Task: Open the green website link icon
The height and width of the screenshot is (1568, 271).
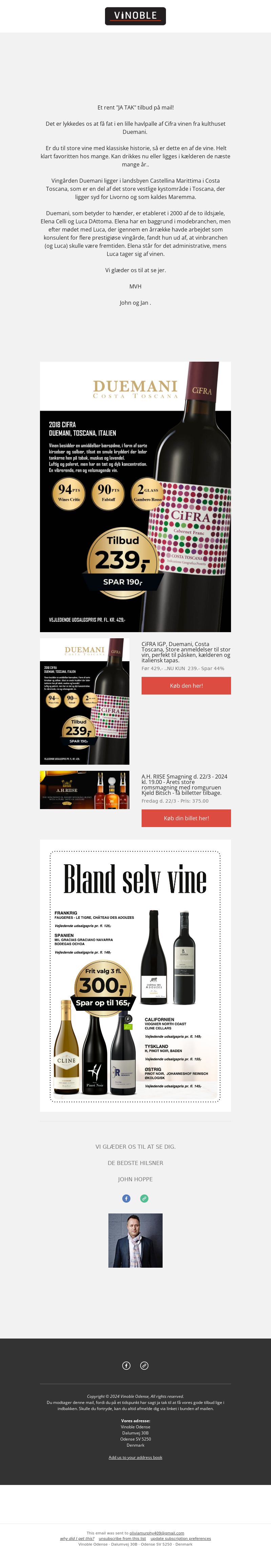Action: pos(144,1199)
